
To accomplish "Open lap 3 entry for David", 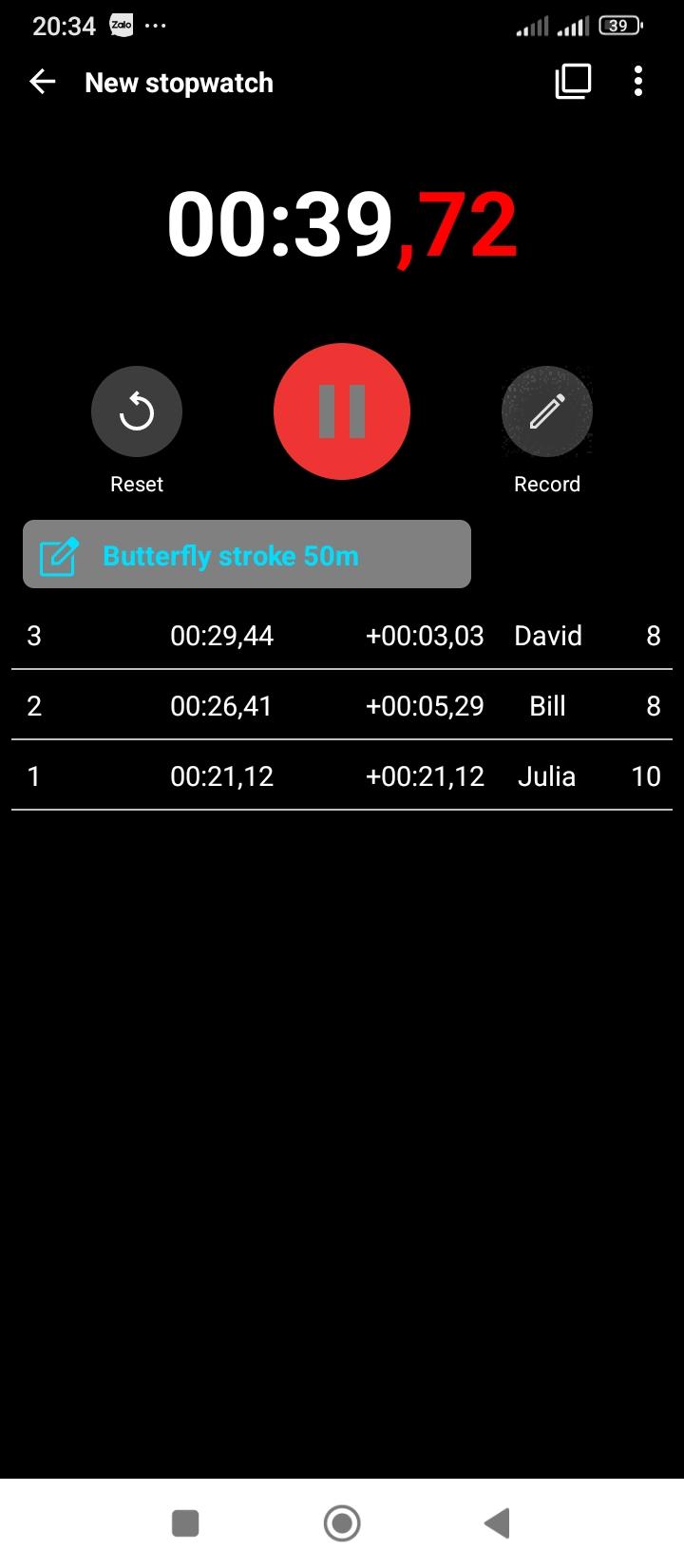I will [342, 636].
